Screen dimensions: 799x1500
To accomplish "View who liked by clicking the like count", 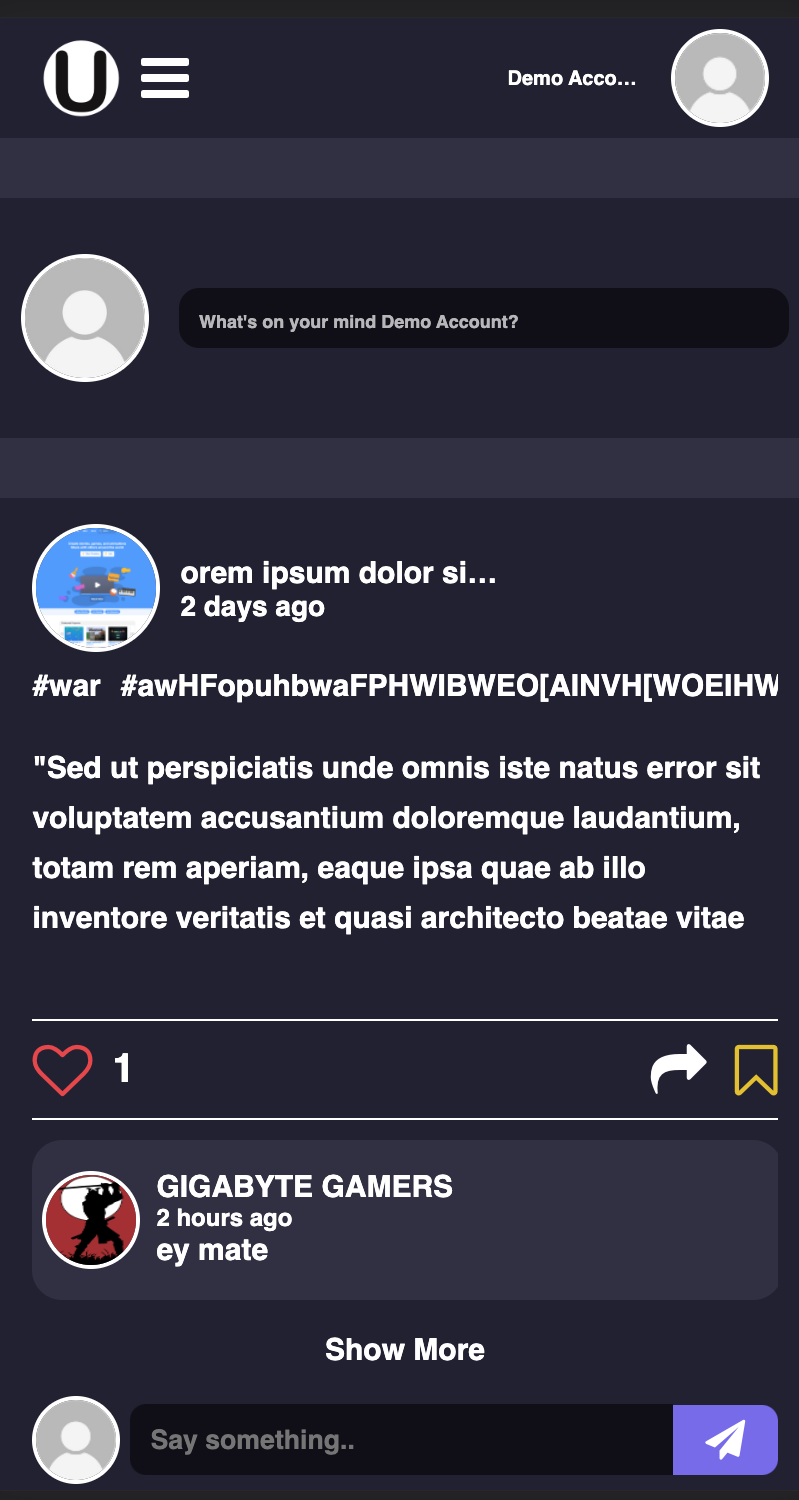I will [x=122, y=1068].
